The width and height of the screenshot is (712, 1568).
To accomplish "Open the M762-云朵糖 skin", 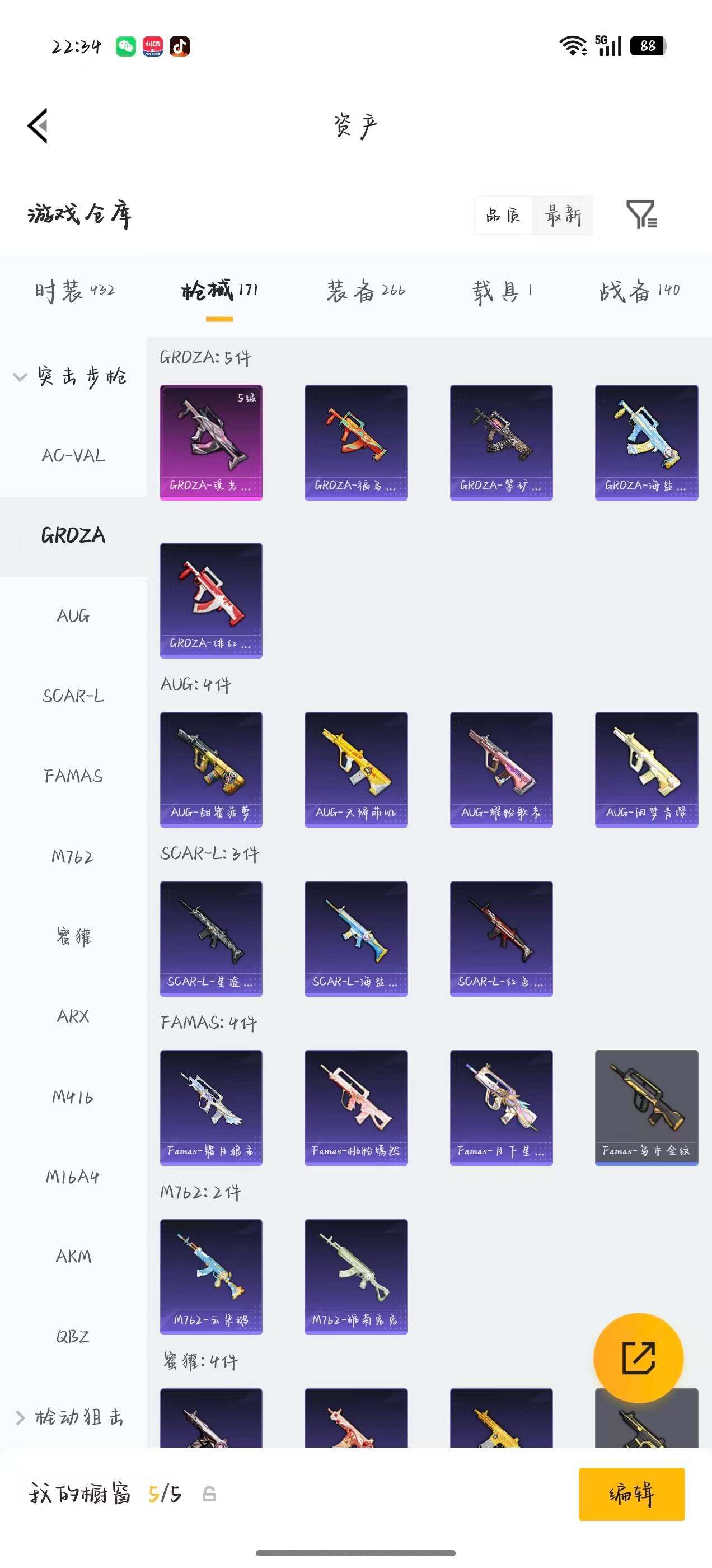I will pyautogui.click(x=211, y=1276).
